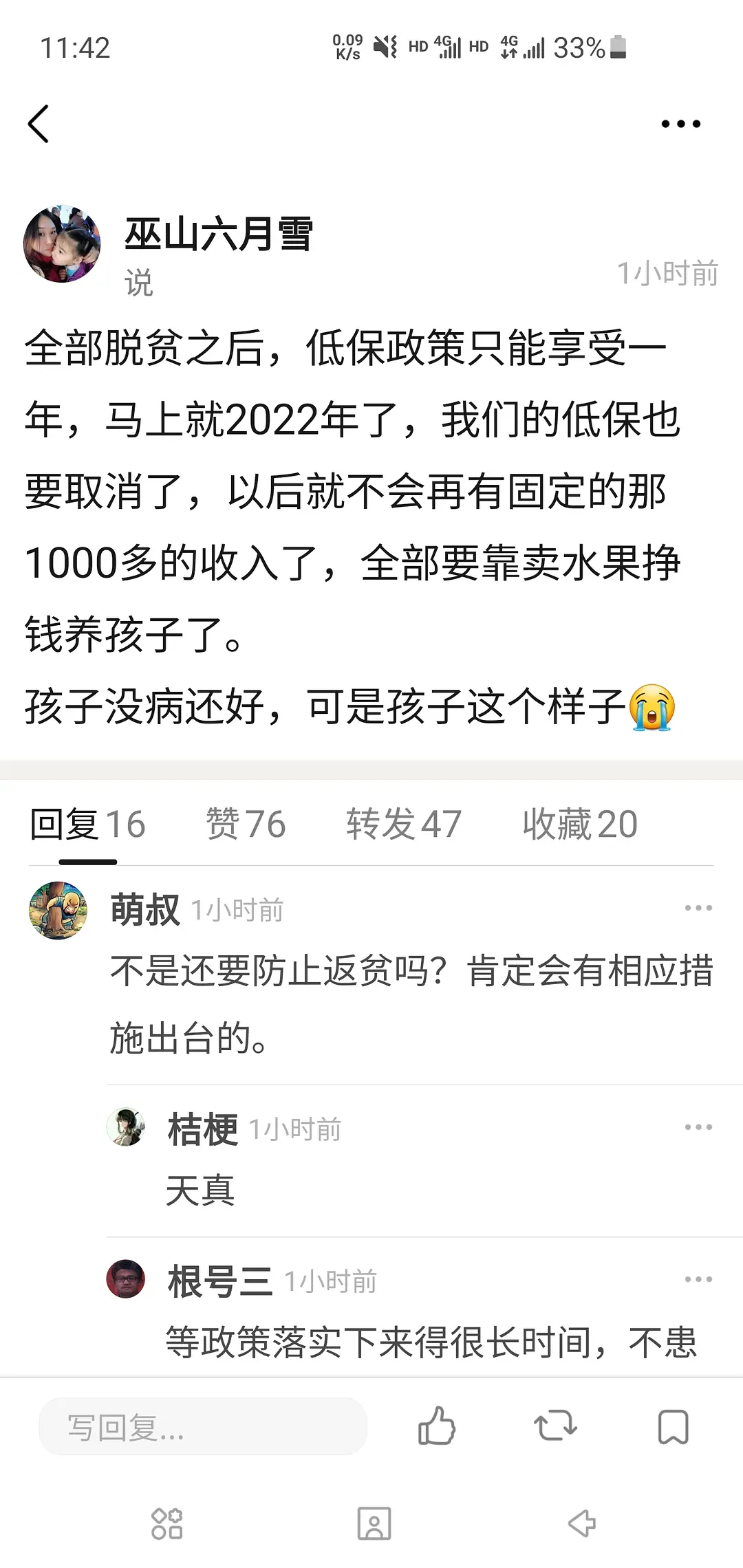The height and width of the screenshot is (1568, 743).
Task: Open more options on 萌叔's comment
Action: coord(698,908)
